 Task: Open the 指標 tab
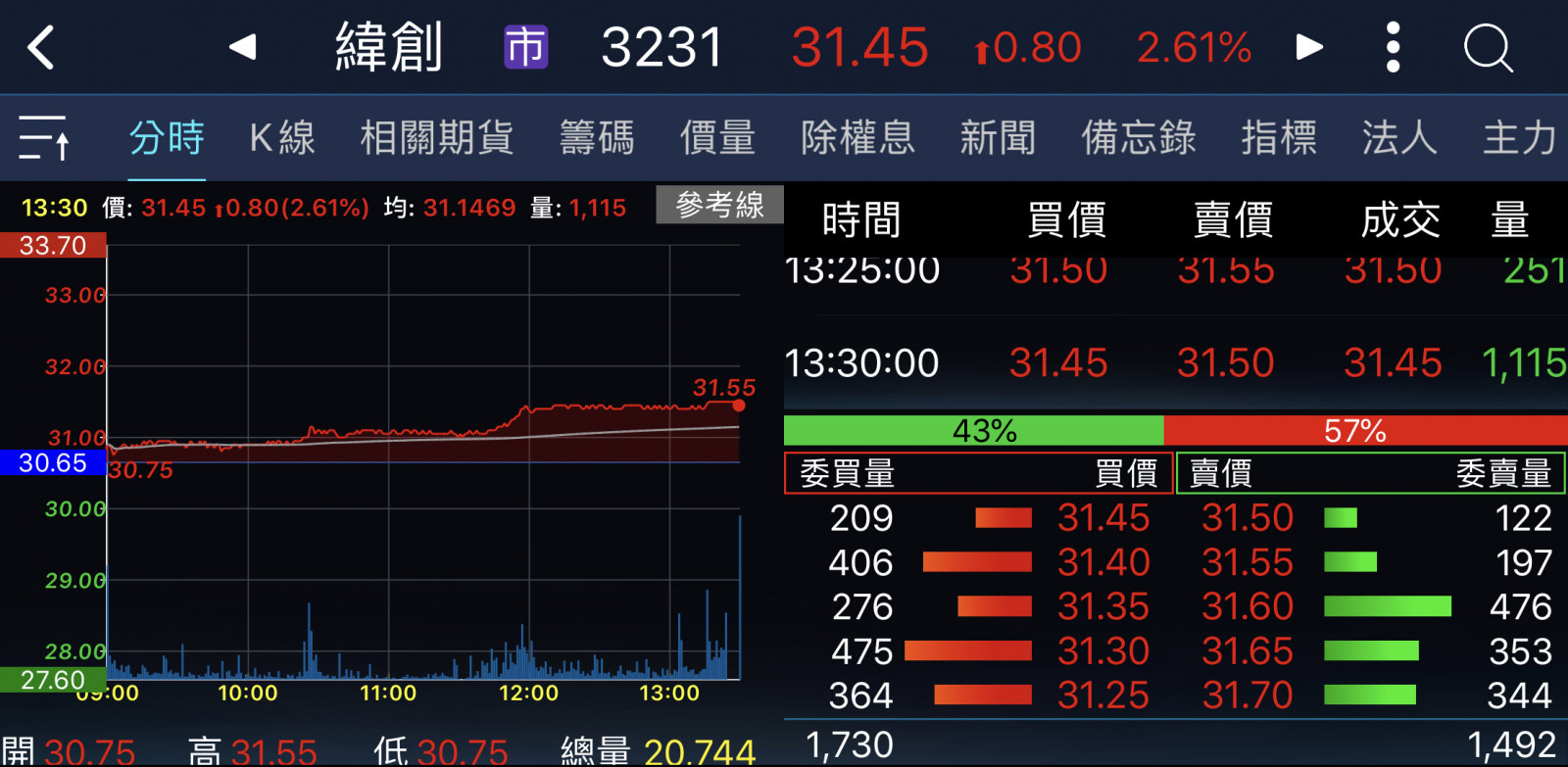click(x=1279, y=137)
